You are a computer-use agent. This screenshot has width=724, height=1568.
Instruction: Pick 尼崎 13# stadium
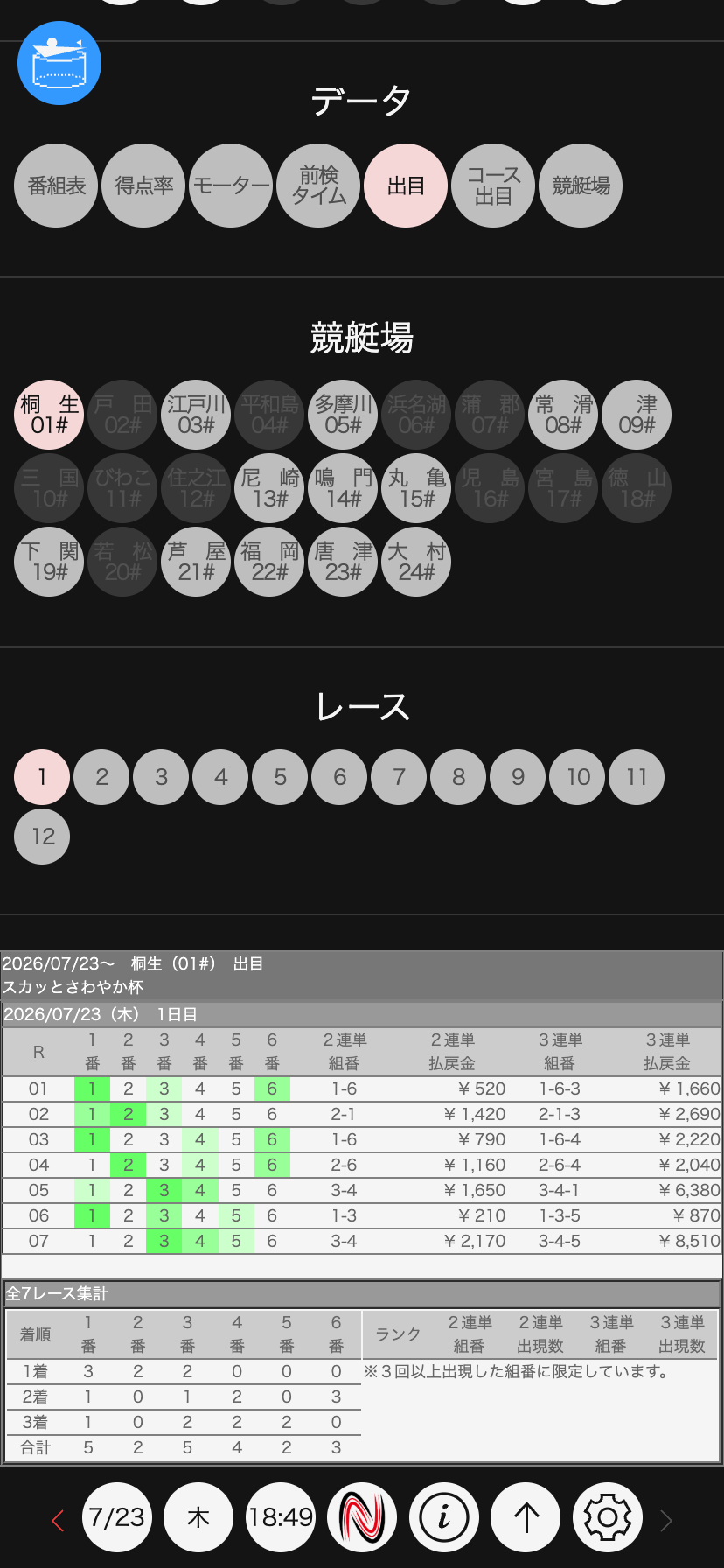click(269, 488)
